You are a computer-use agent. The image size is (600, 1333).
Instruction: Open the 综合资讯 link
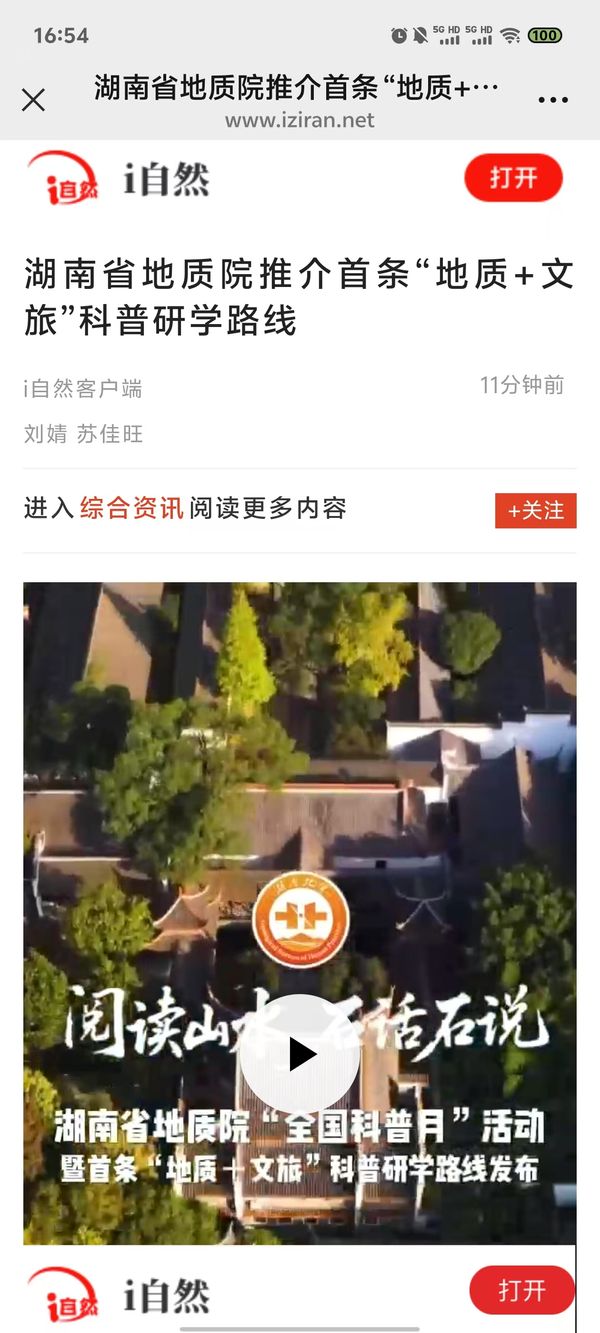coord(132,508)
